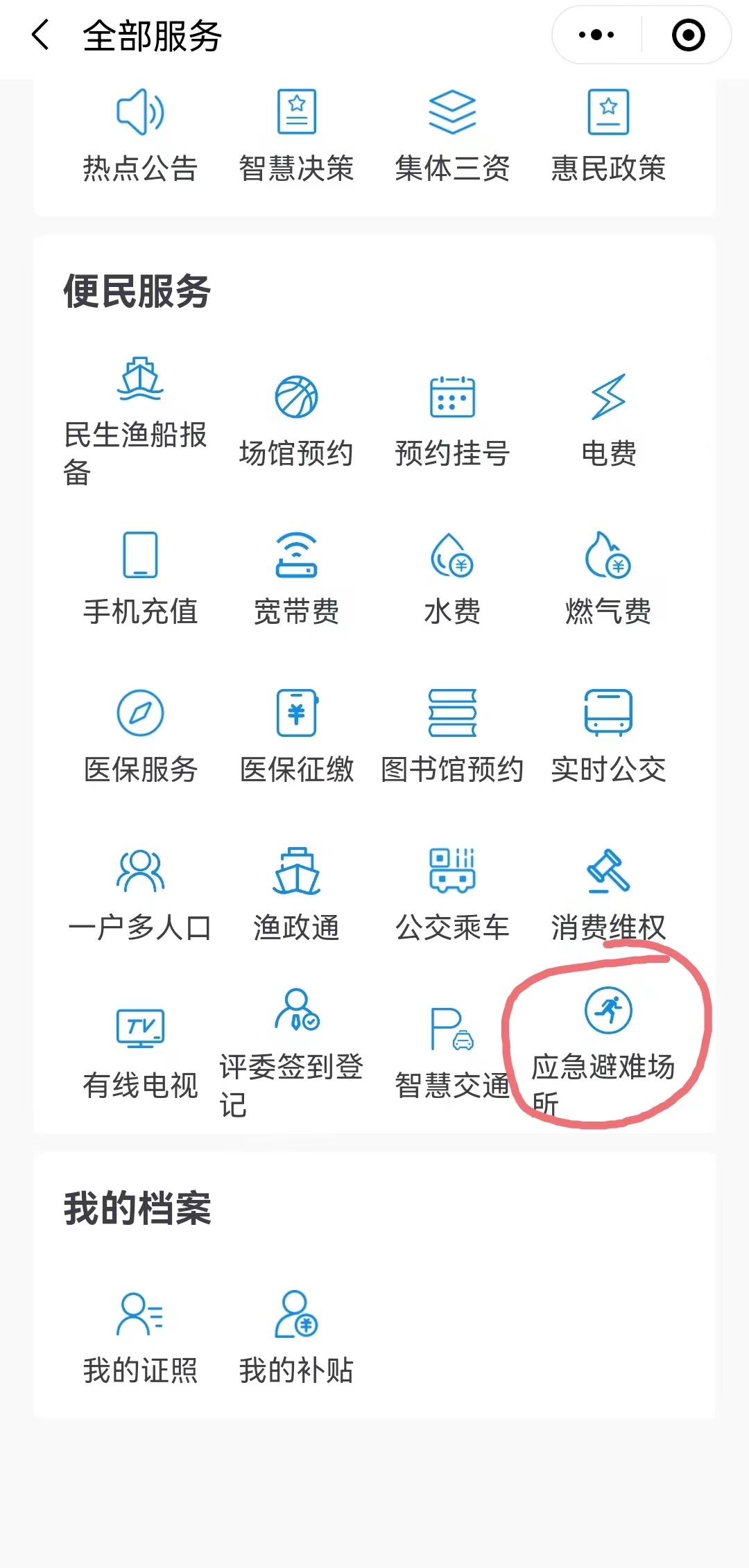View 我的证照 licenses
The height and width of the screenshot is (1568, 749).
point(140,1338)
